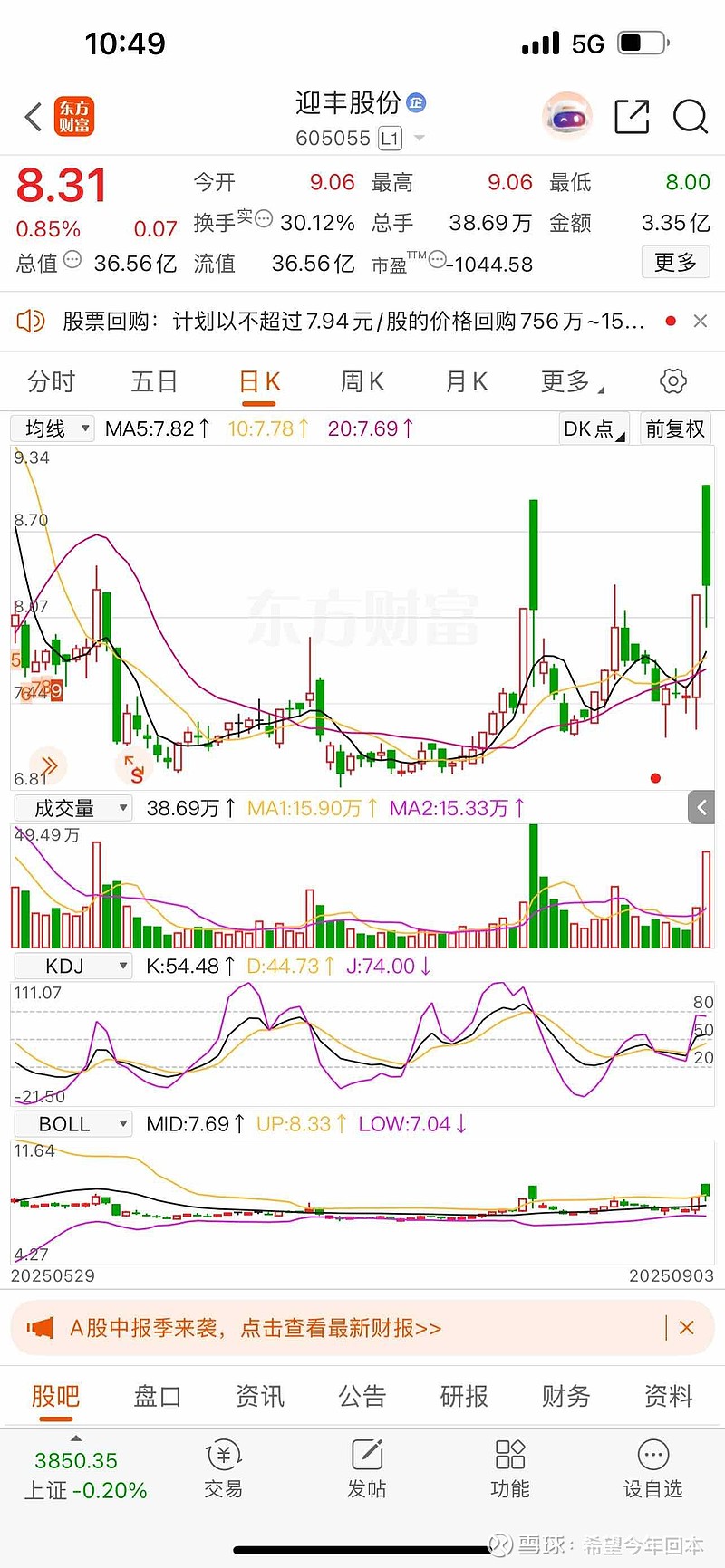Switch to the 分时 chart tab
This screenshot has width=725, height=1568.
click(51, 382)
